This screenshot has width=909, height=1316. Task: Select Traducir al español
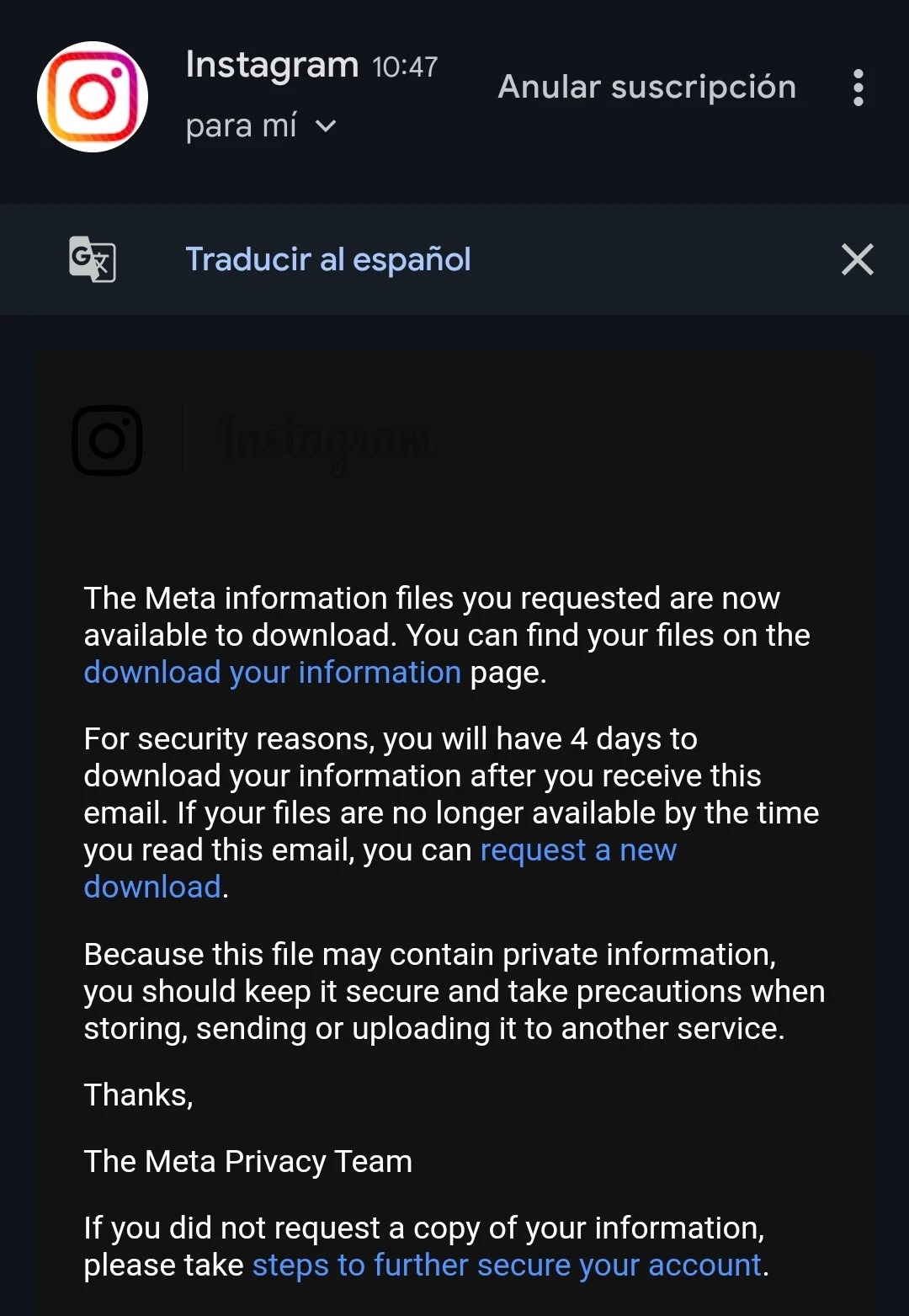(x=328, y=258)
